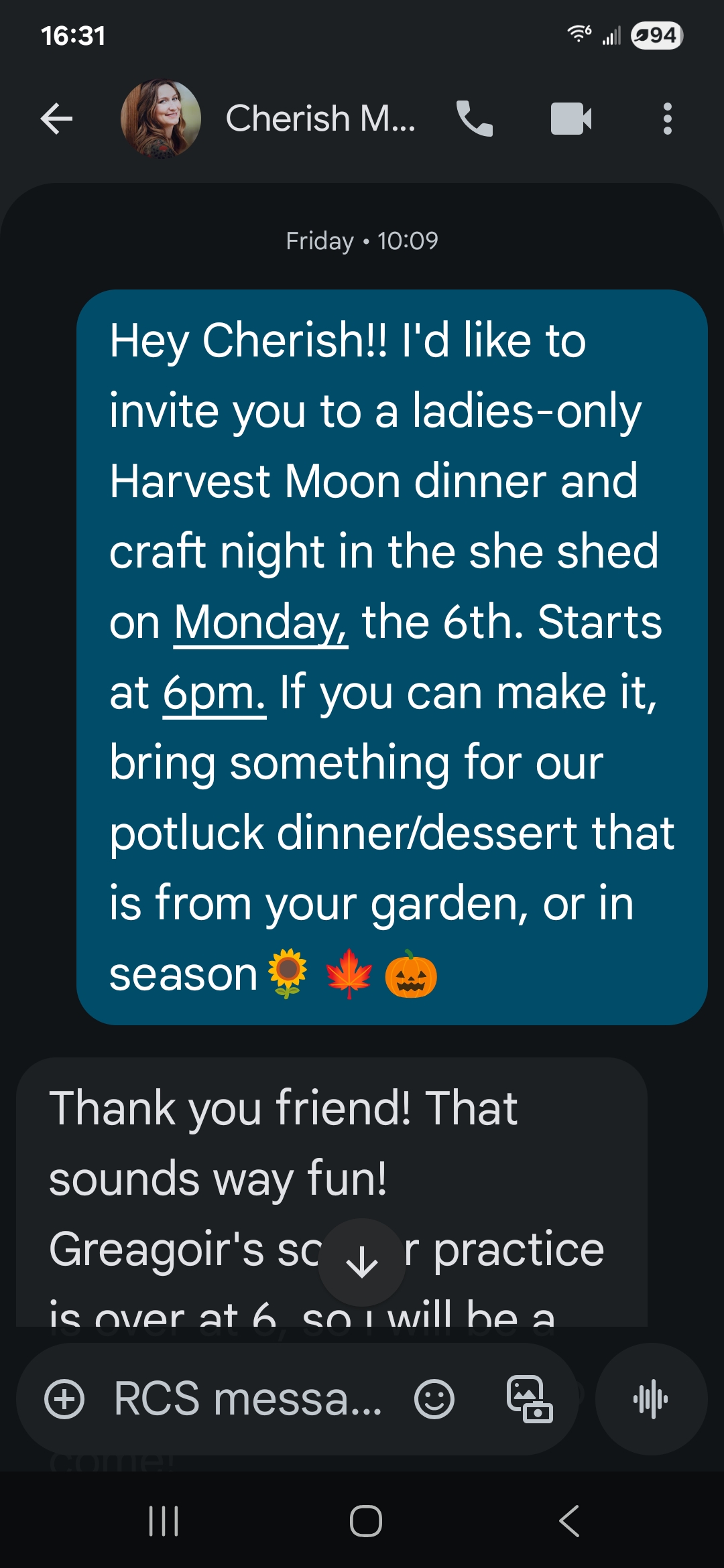This screenshot has width=724, height=1568.
Task: Tap the underlined 6pm link
Action: pyautogui.click(x=215, y=694)
